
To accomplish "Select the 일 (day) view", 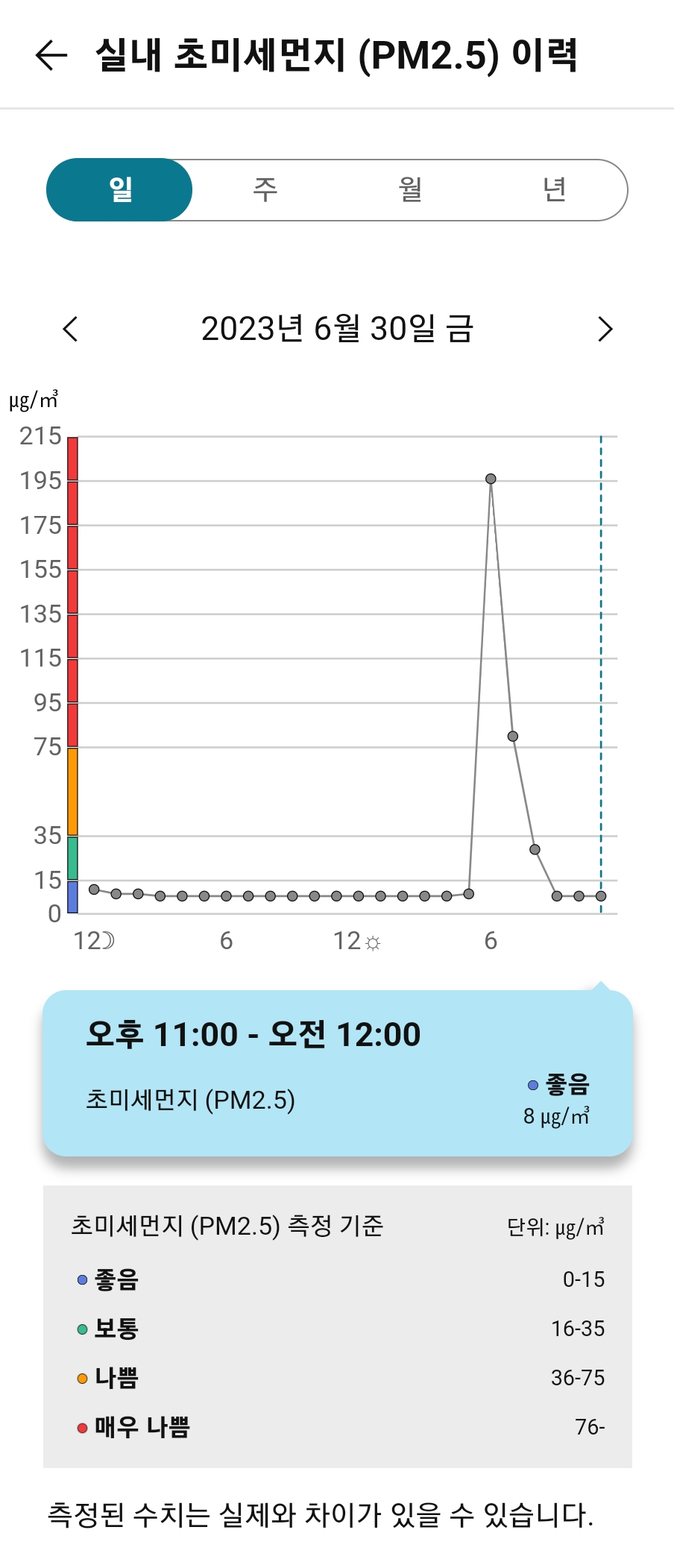I will point(120,190).
